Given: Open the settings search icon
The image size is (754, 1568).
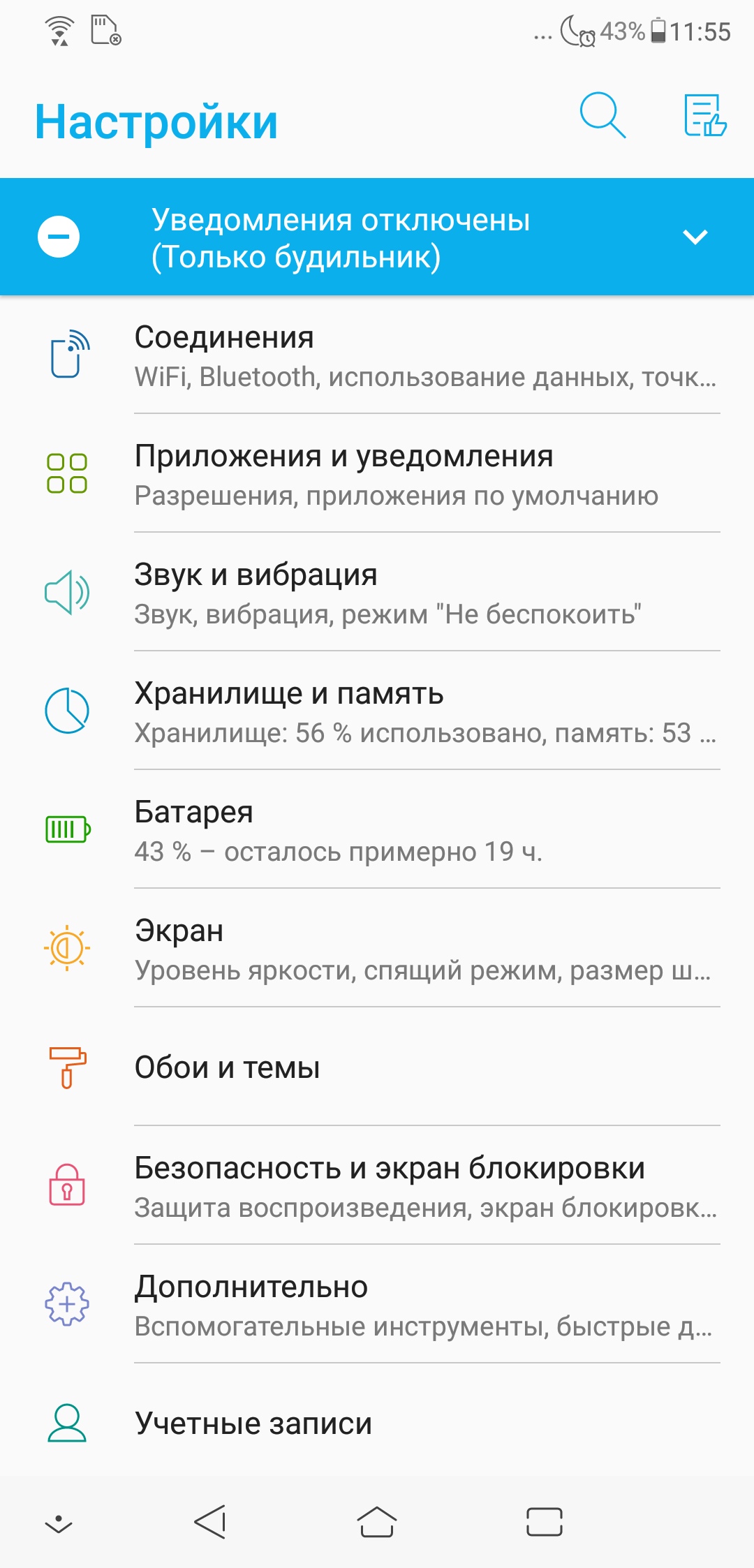Looking at the screenshot, I should coord(603,115).
